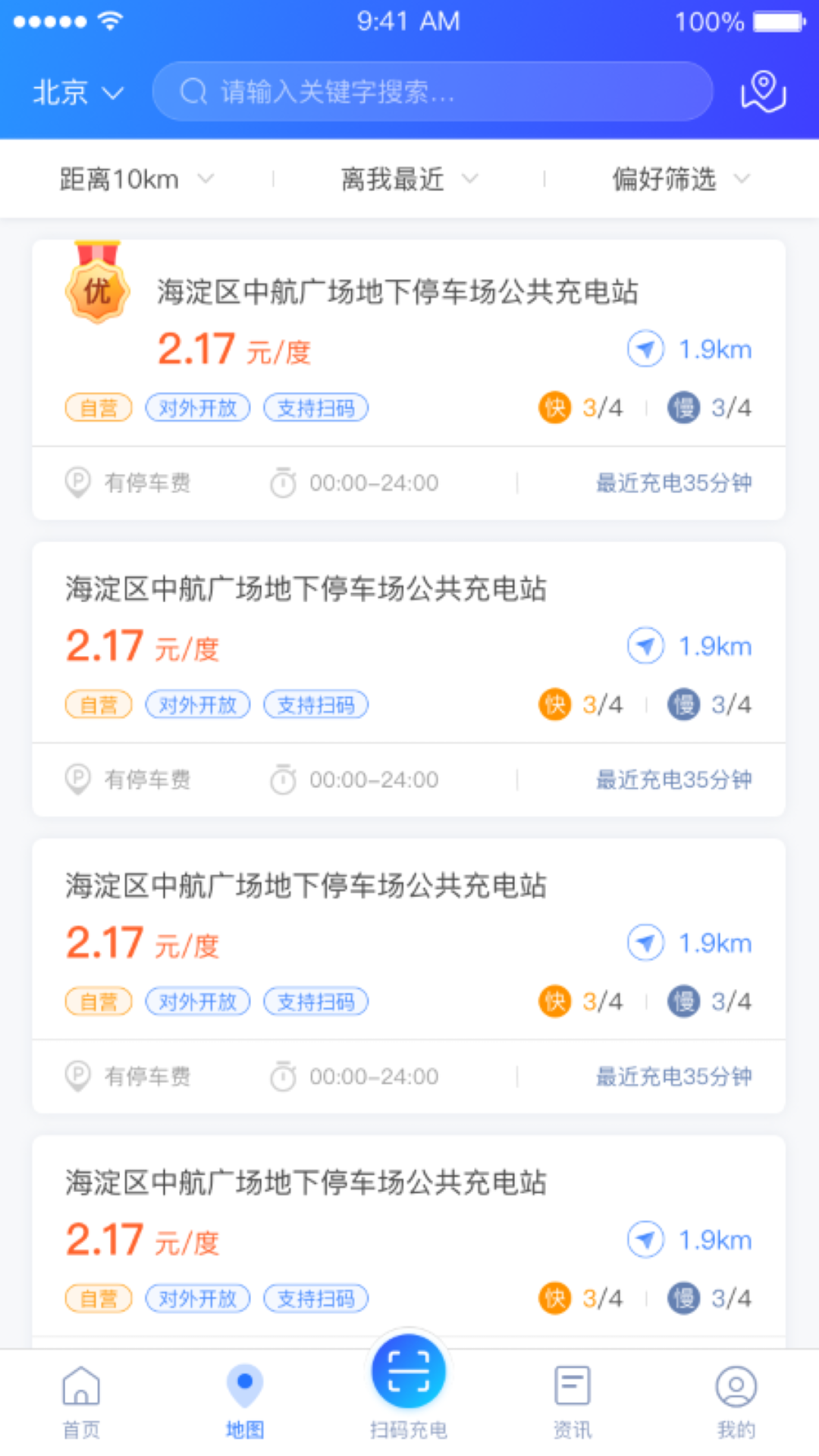
Task: Open the 北京 city selector
Action: [x=76, y=92]
